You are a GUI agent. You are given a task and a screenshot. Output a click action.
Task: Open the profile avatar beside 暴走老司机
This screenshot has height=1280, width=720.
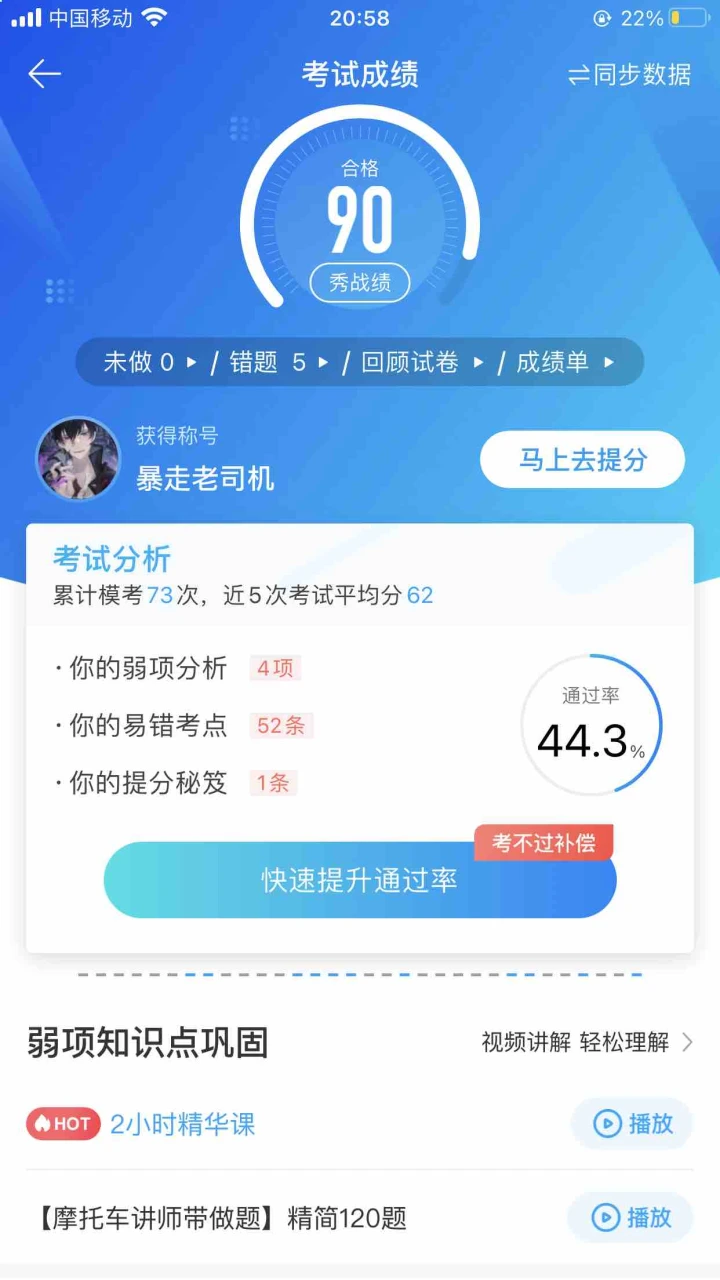[78, 459]
